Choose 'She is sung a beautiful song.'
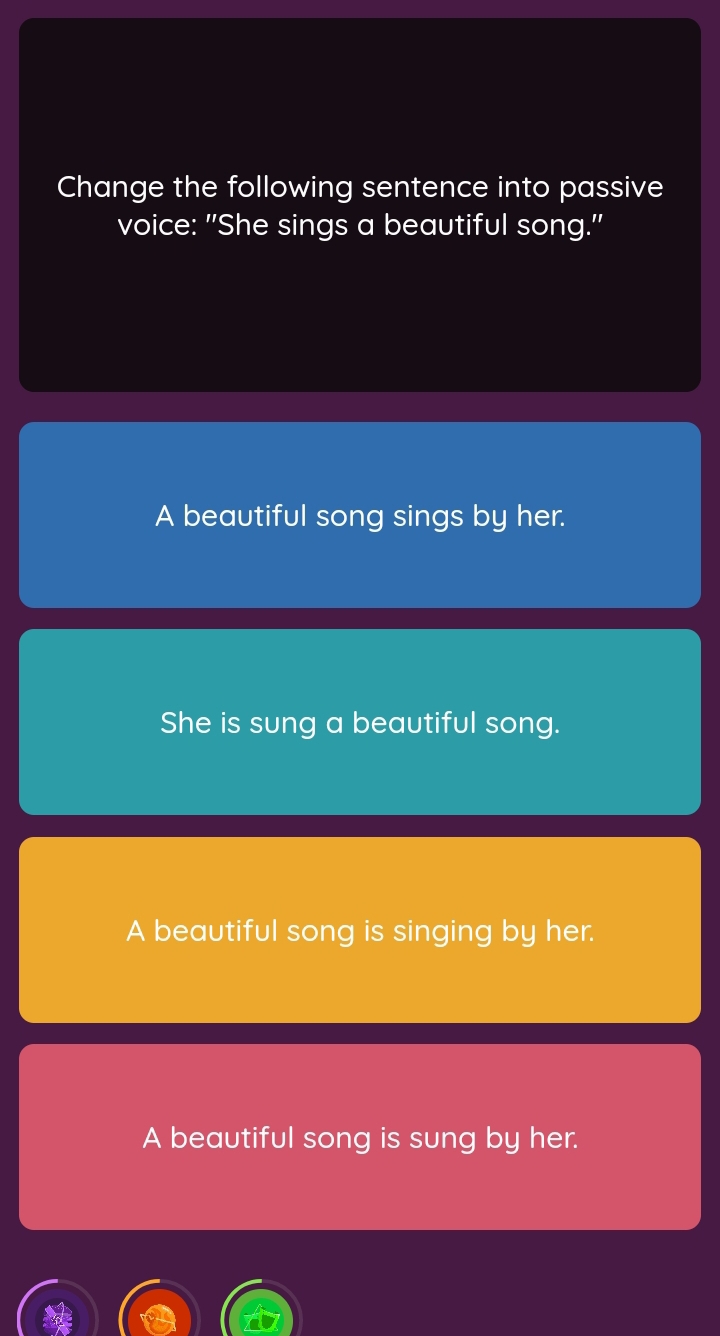 point(360,722)
